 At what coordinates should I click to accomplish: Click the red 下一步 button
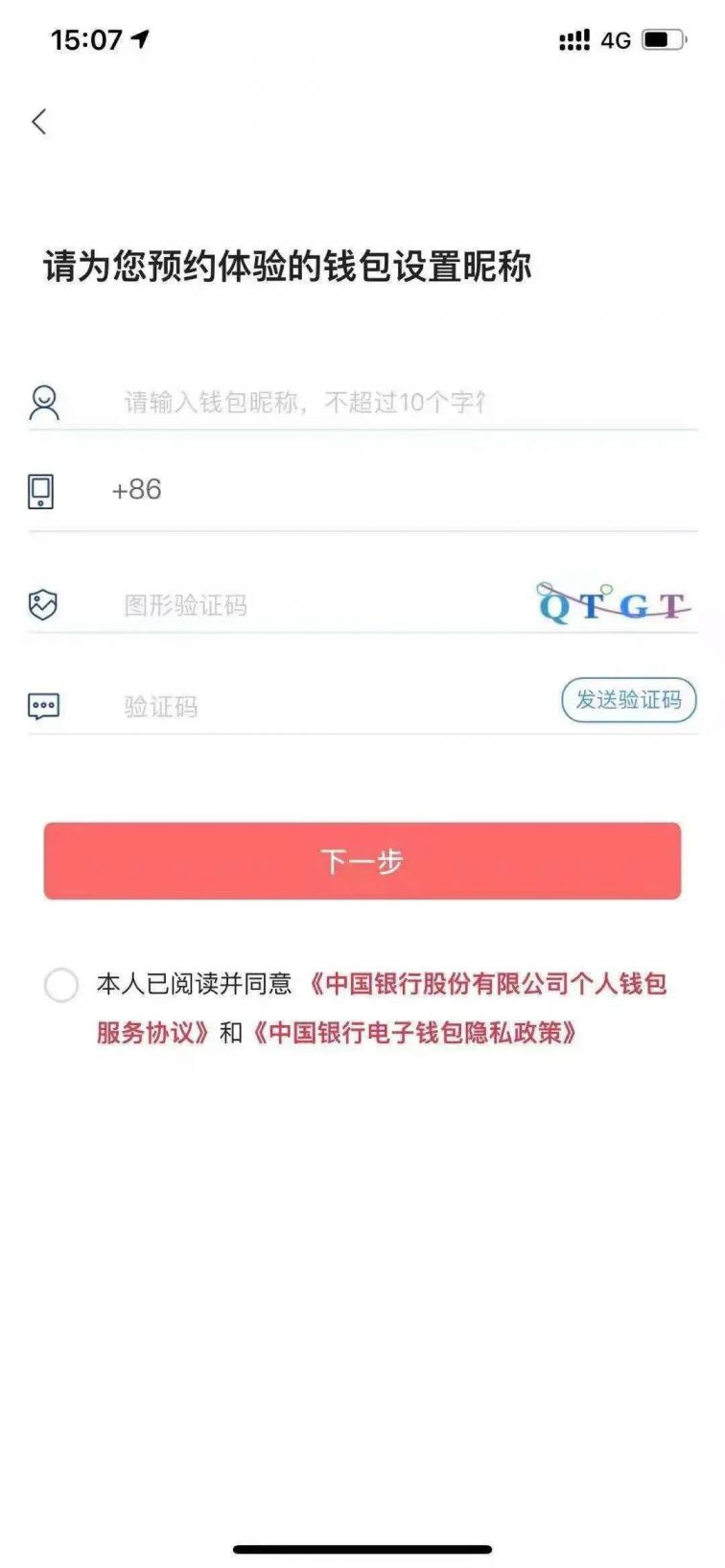coord(362,861)
